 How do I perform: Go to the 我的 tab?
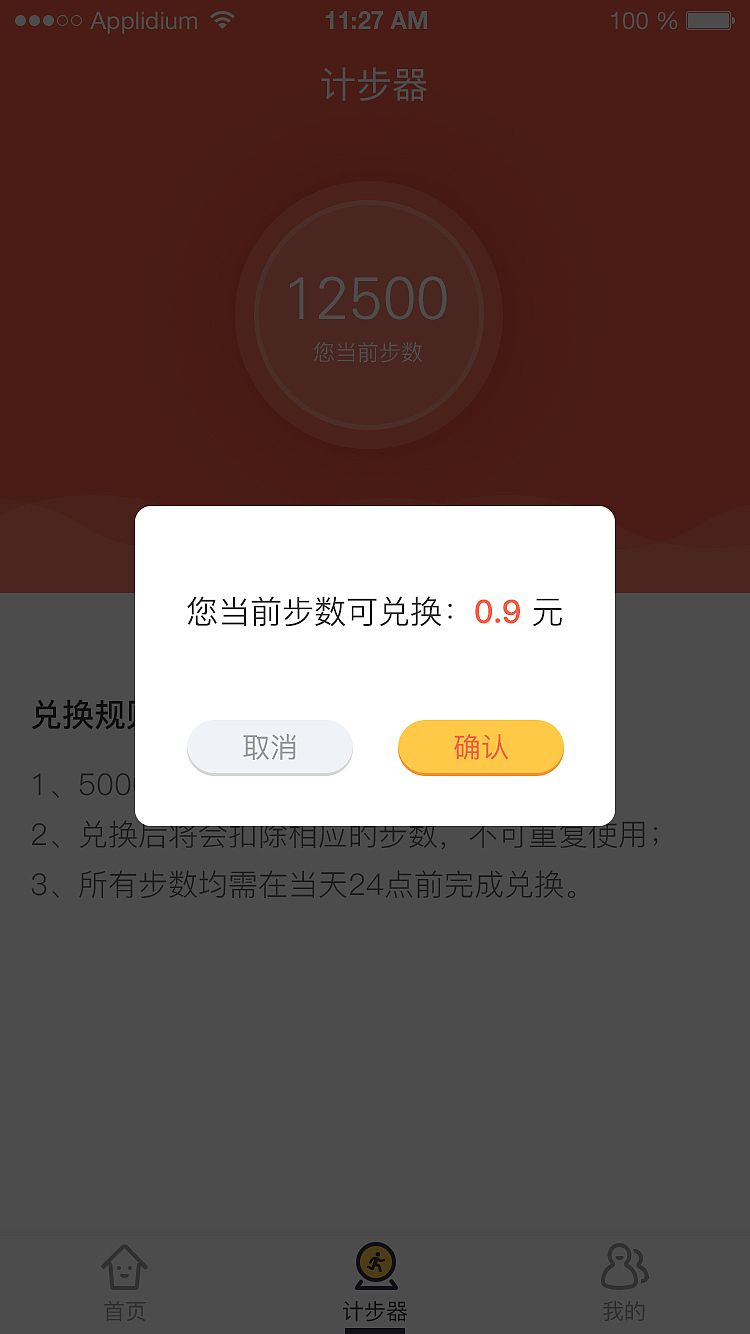[x=624, y=1283]
